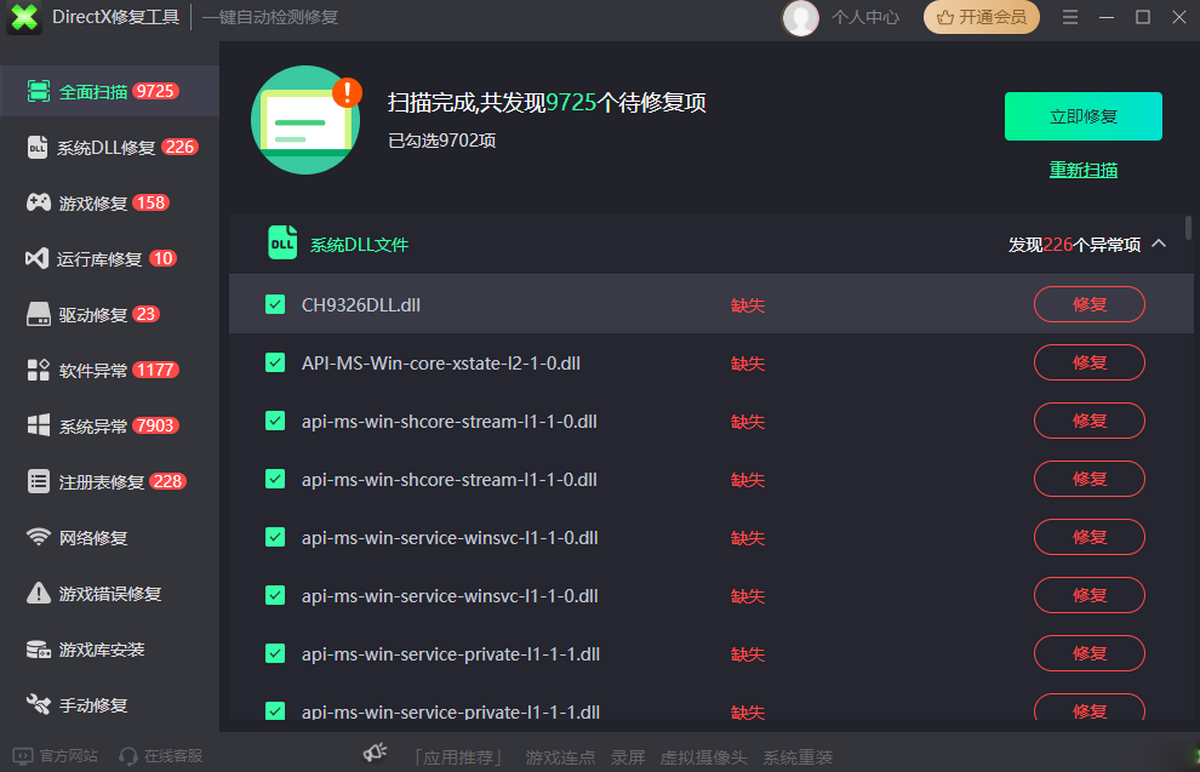Open 开通会员 membership button

981,17
